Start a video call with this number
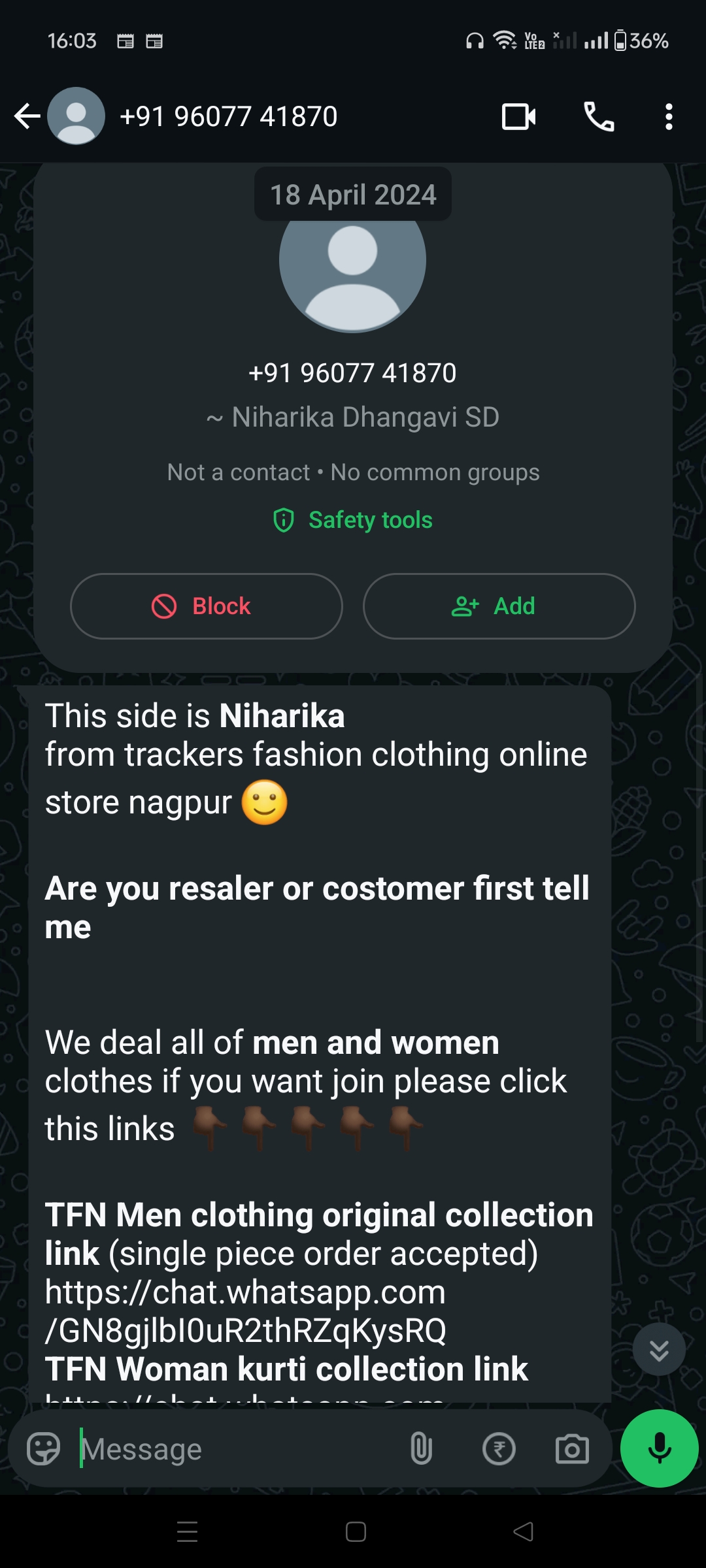 [x=518, y=117]
